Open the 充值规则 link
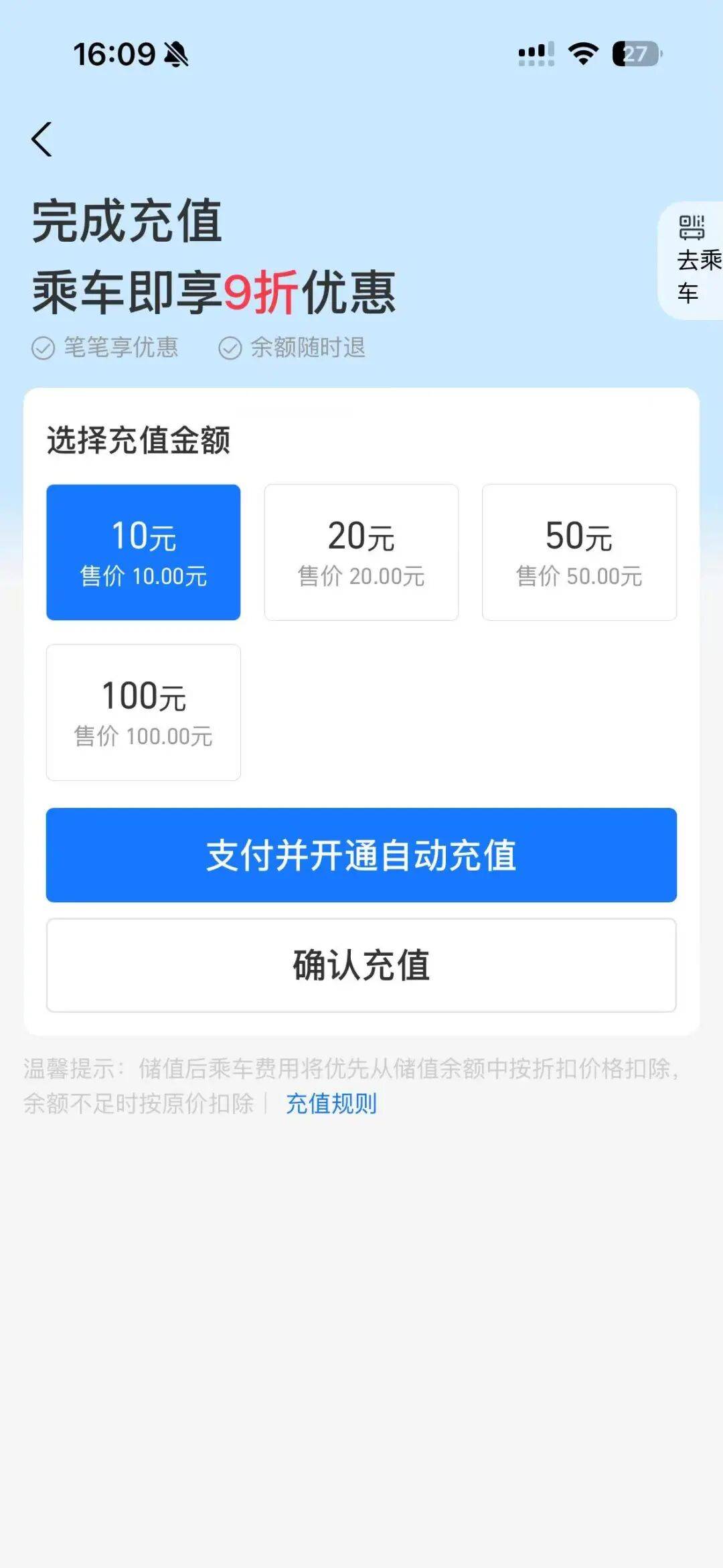Viewport: 723px width, 1568px height. click(331, 1103)
